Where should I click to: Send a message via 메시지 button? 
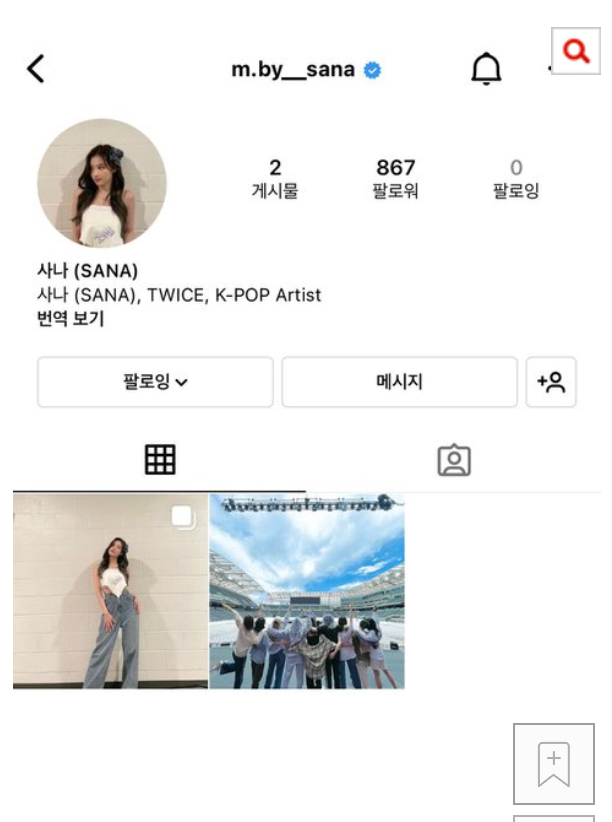pyautogui.click(x=399, y=382)
